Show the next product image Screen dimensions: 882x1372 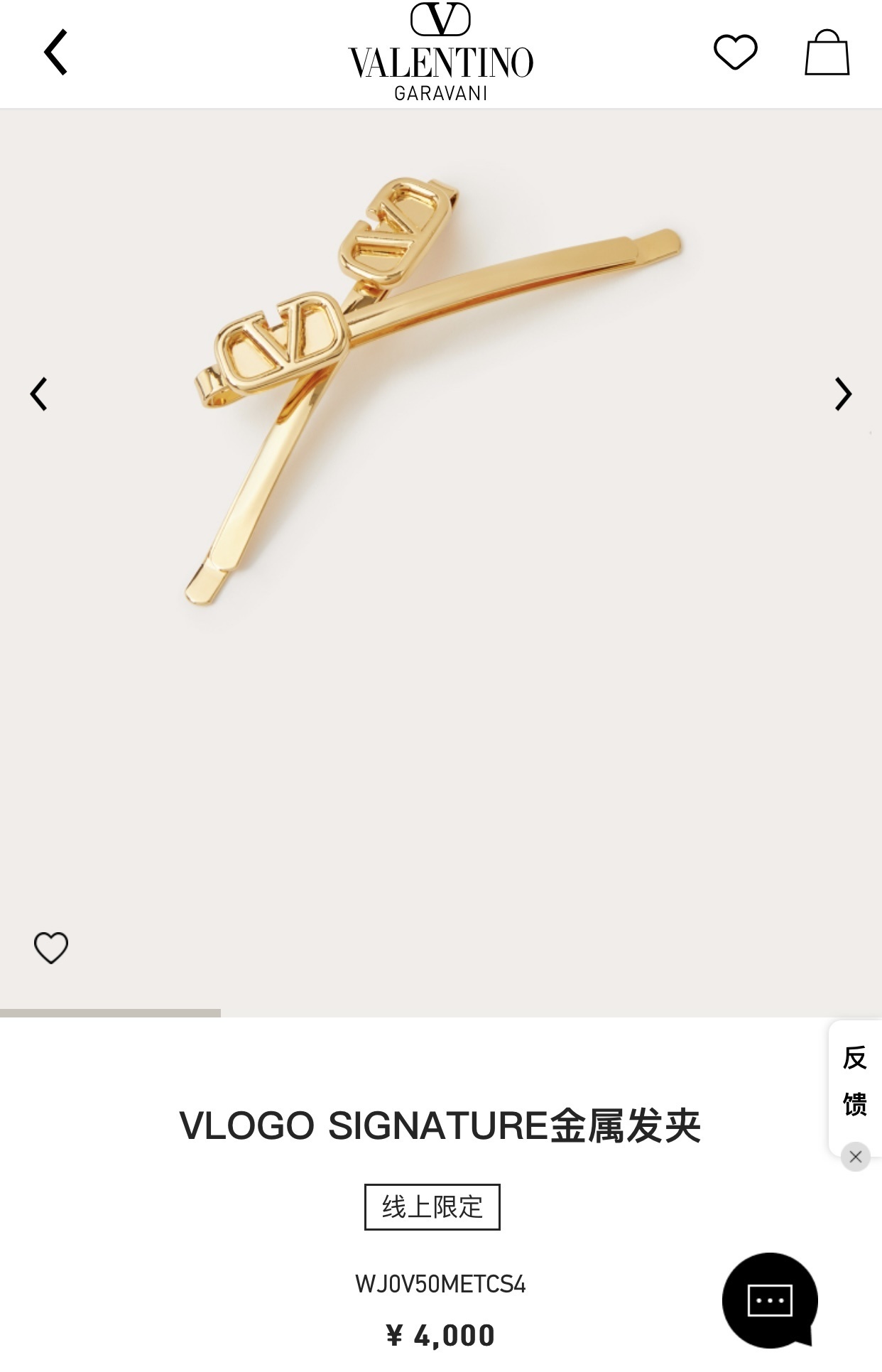pyautogui.click(x=843, y=394)
